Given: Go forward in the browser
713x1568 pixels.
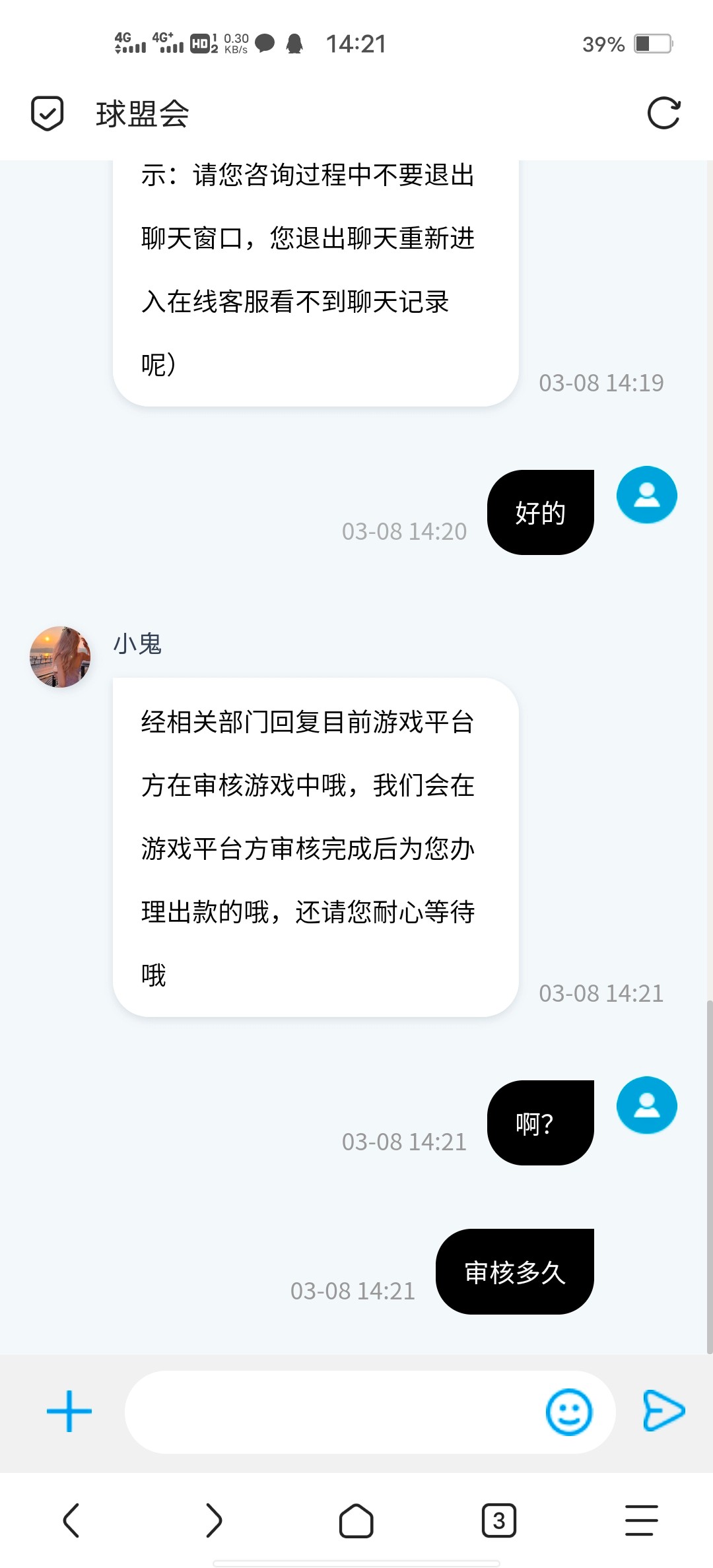Looking at the screenshot, I should [213, 1520].
